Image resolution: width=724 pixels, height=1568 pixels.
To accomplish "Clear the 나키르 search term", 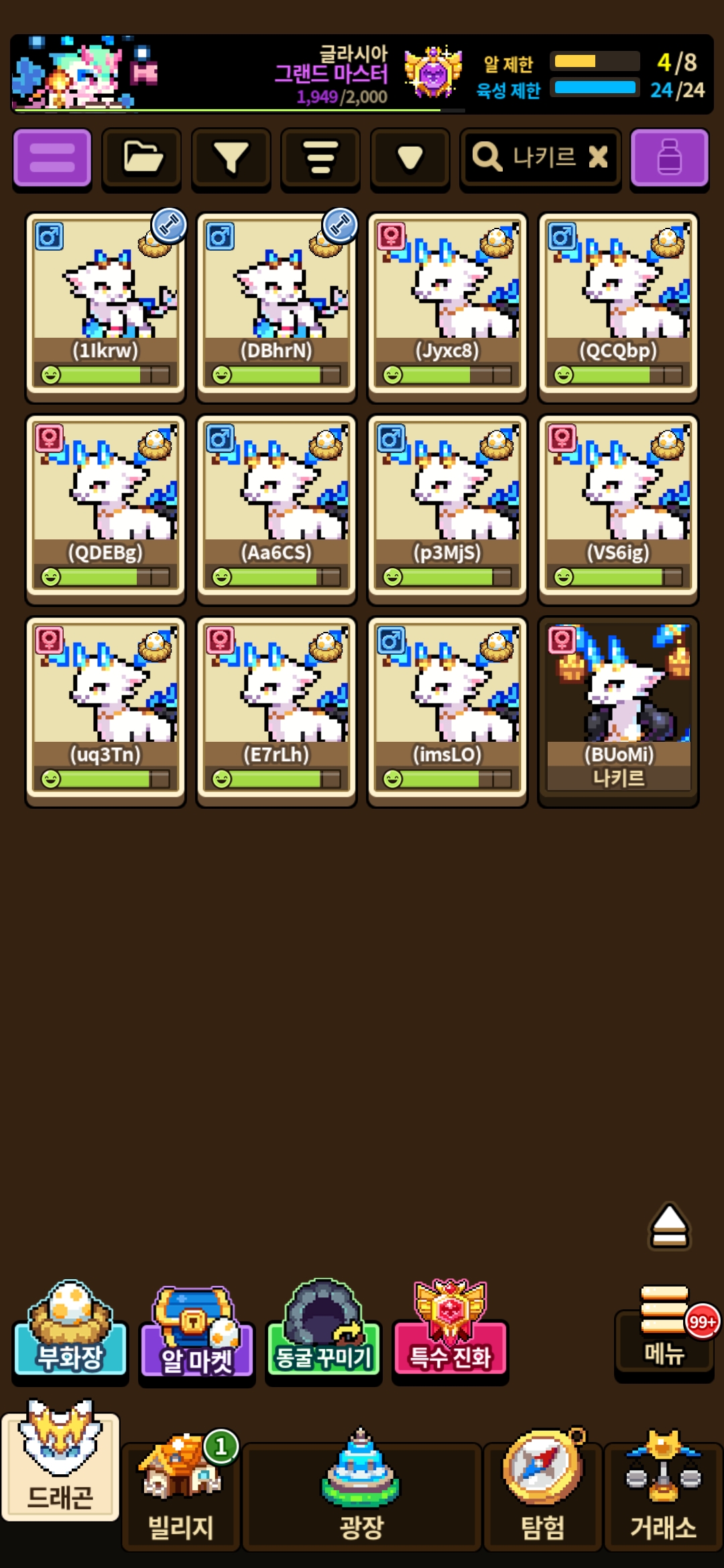I will pyautogui.click(x=597, y=157).
